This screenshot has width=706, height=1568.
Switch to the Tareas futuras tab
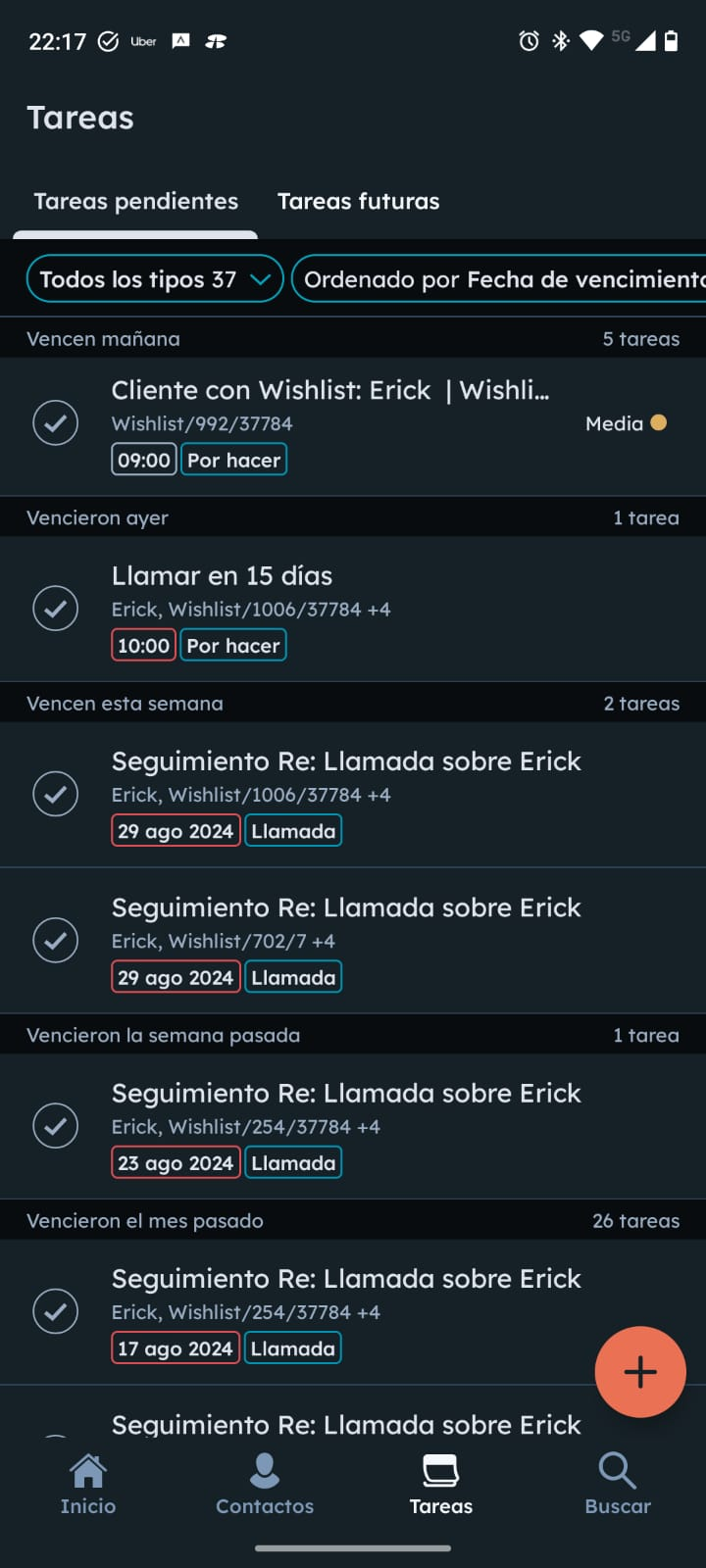point(358,201)
